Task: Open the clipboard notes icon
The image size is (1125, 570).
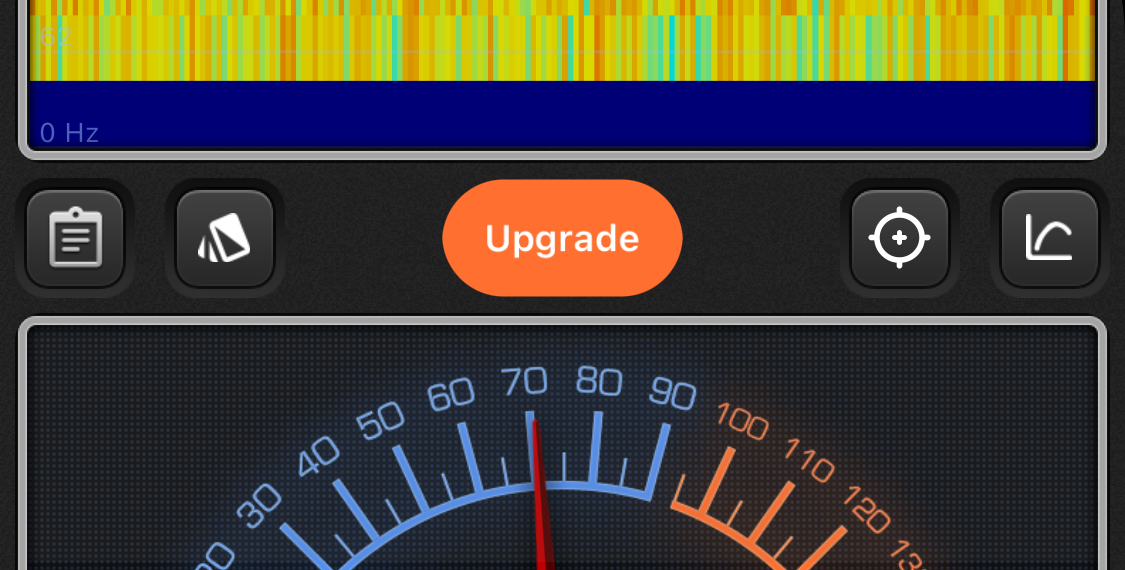Action: 75,238
